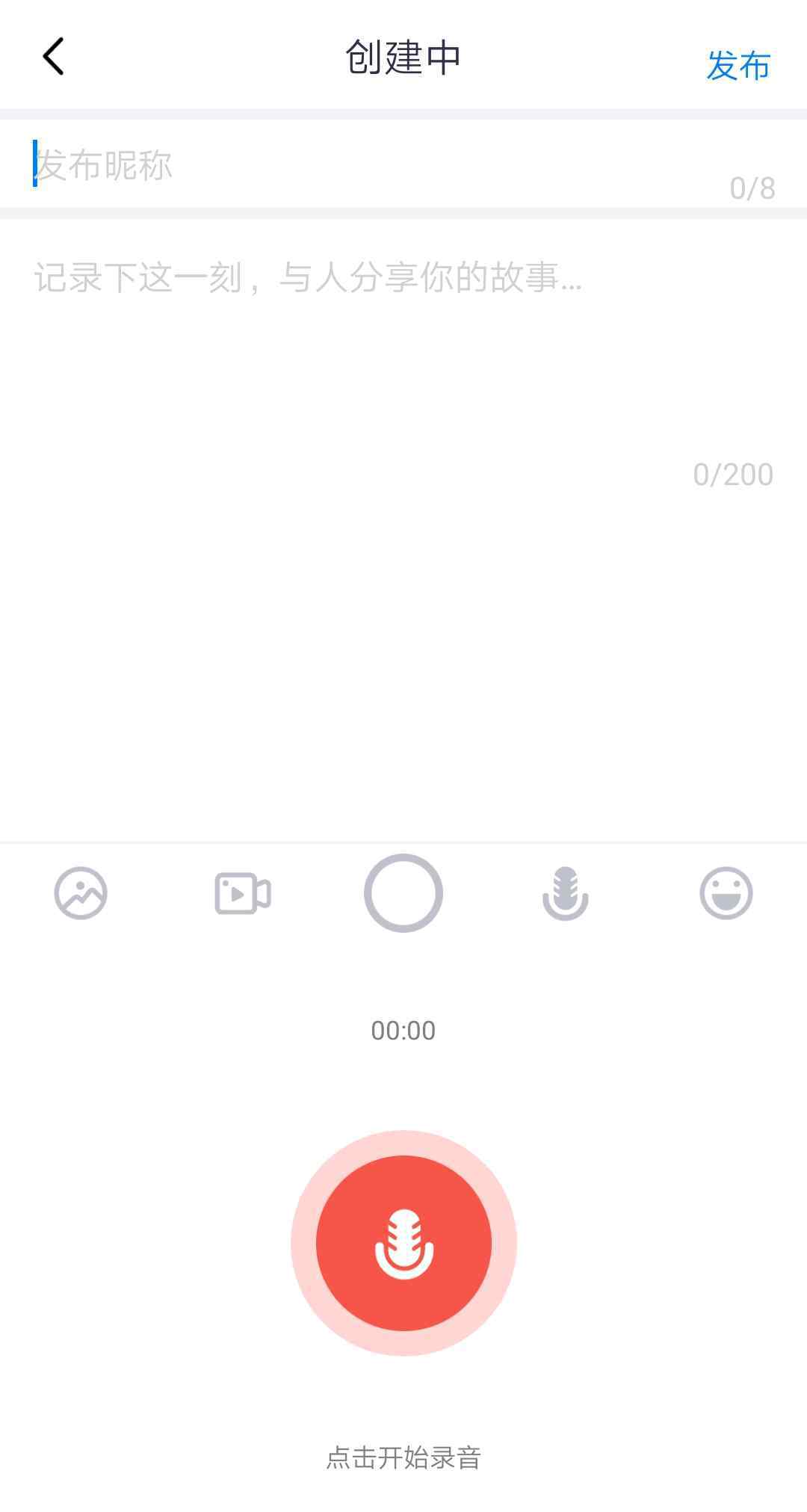The width and height of the screenshot is (807, 1512).
Task: Open the video attachment icon
Action: click(242, 893)
